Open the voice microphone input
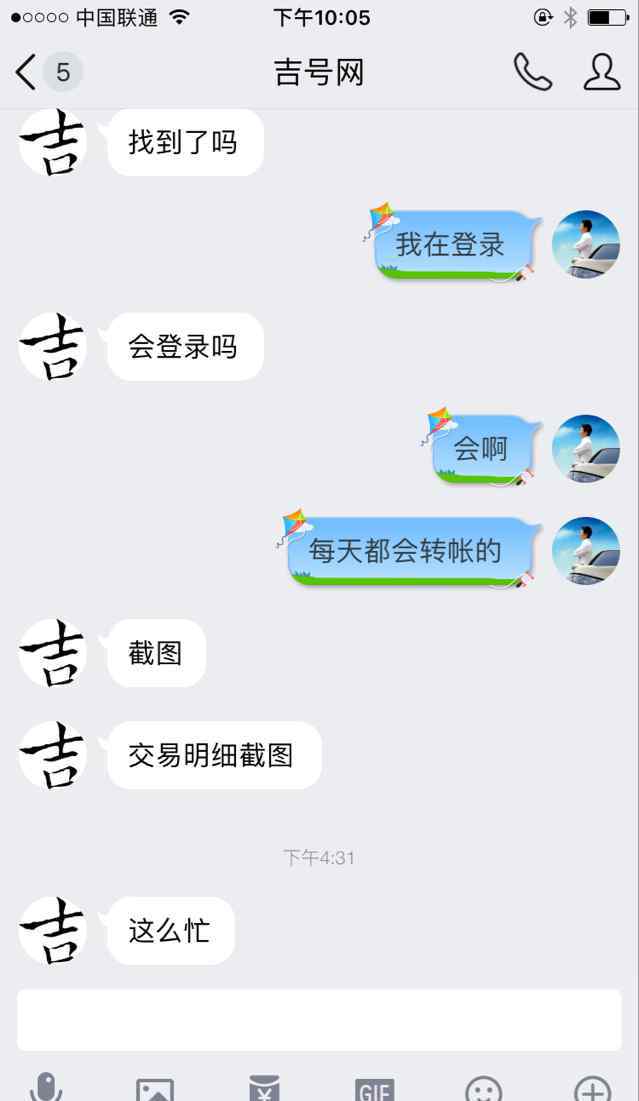The width and height of the screenshot is (639, 1101). pyautogui.click(x=46, y=1087)
